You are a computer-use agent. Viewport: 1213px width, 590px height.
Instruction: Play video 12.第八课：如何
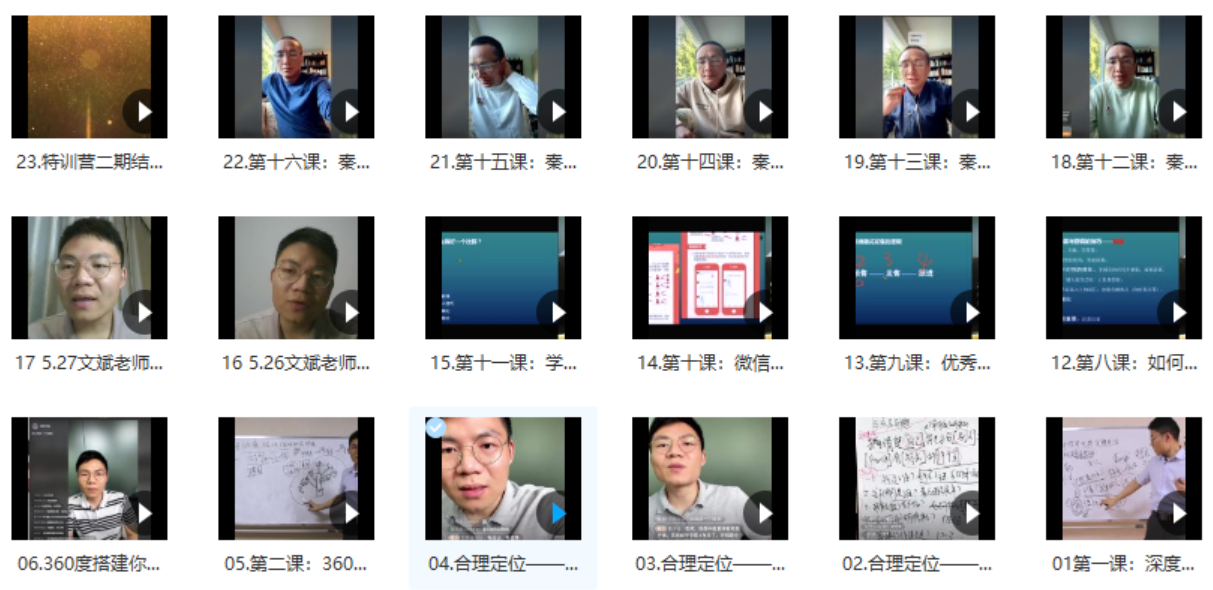1179,312
